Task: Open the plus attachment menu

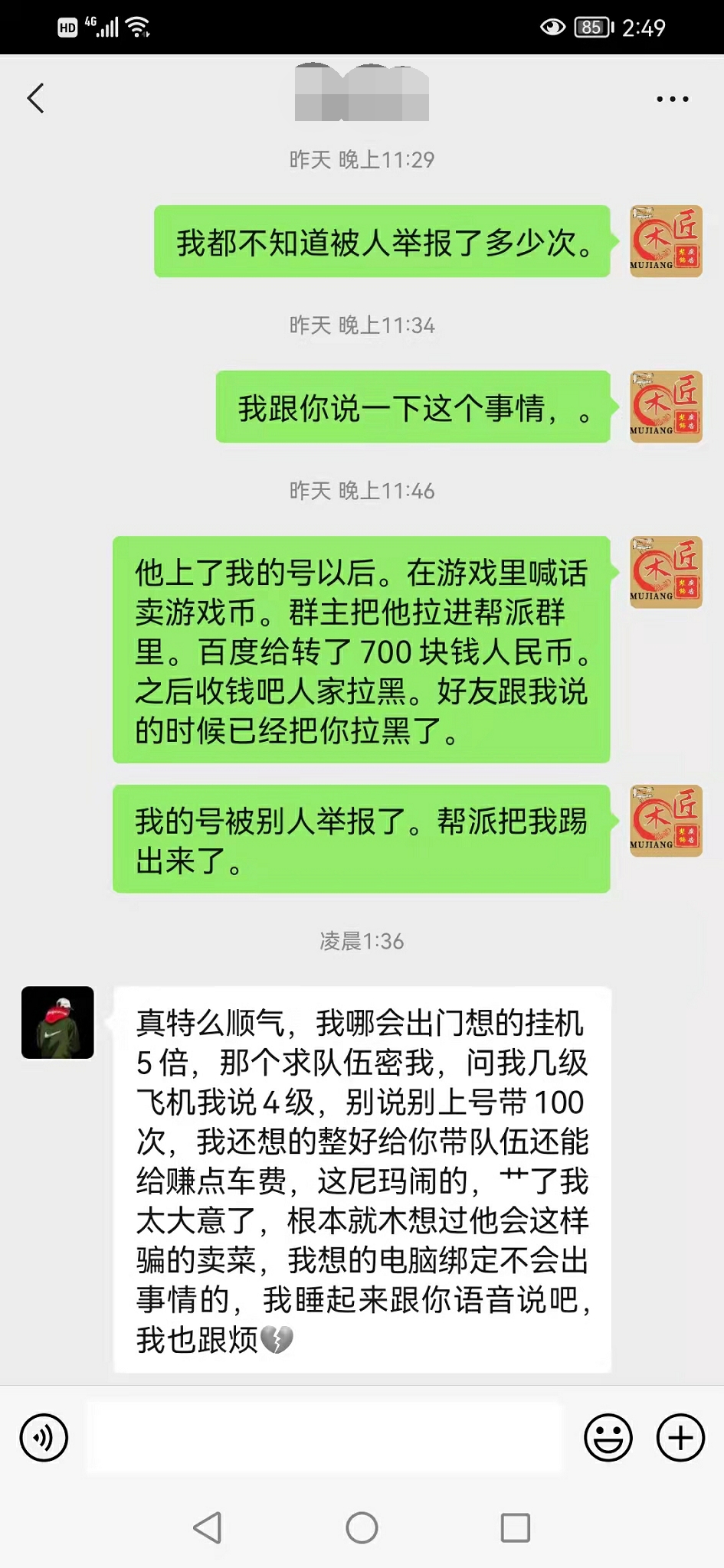Action: [x=680, y=1437]
